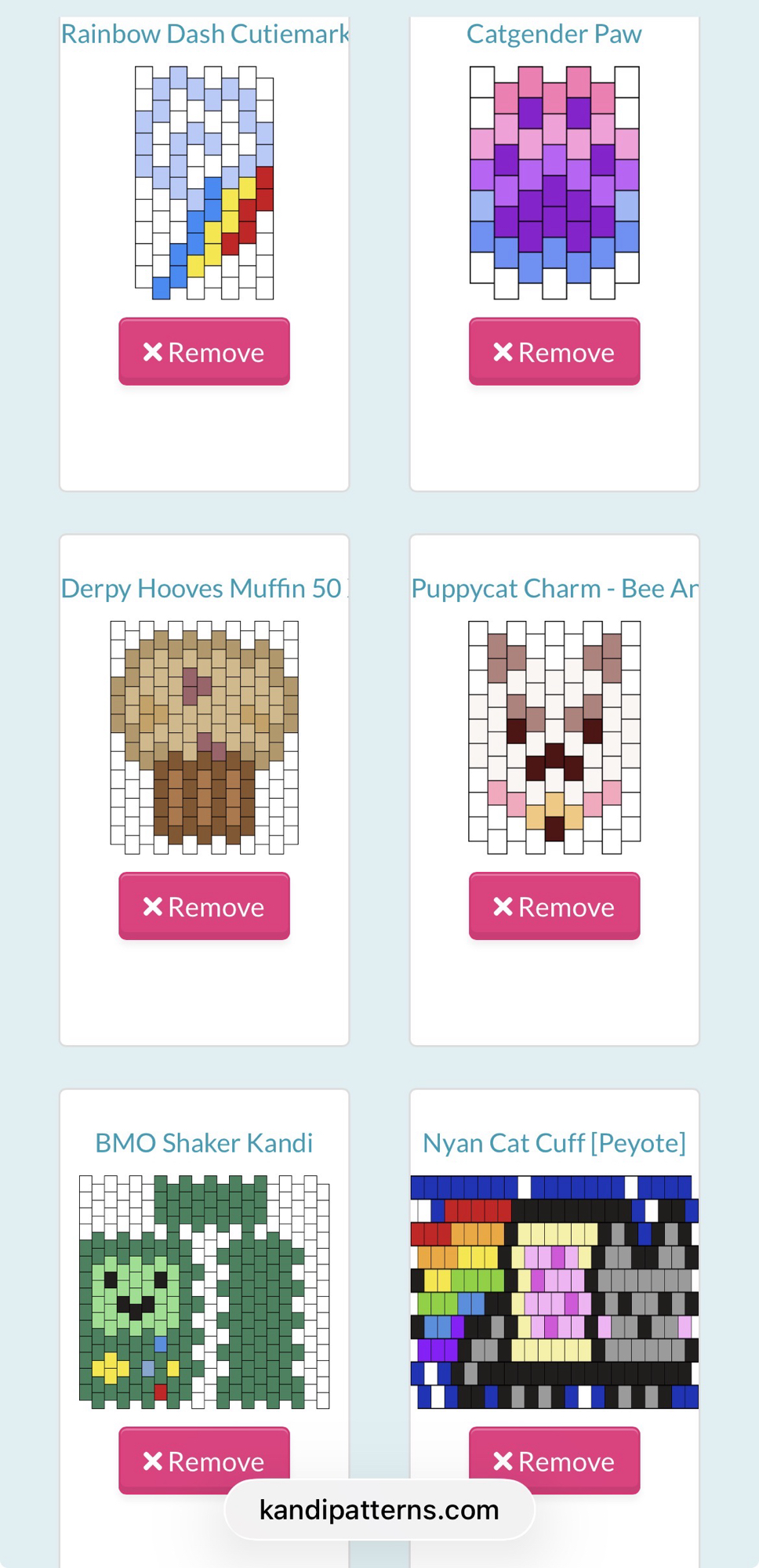Open the Nyan Cat Cuff [Peyote] link
The image size is (759, 1568).
coord(554,1142)
